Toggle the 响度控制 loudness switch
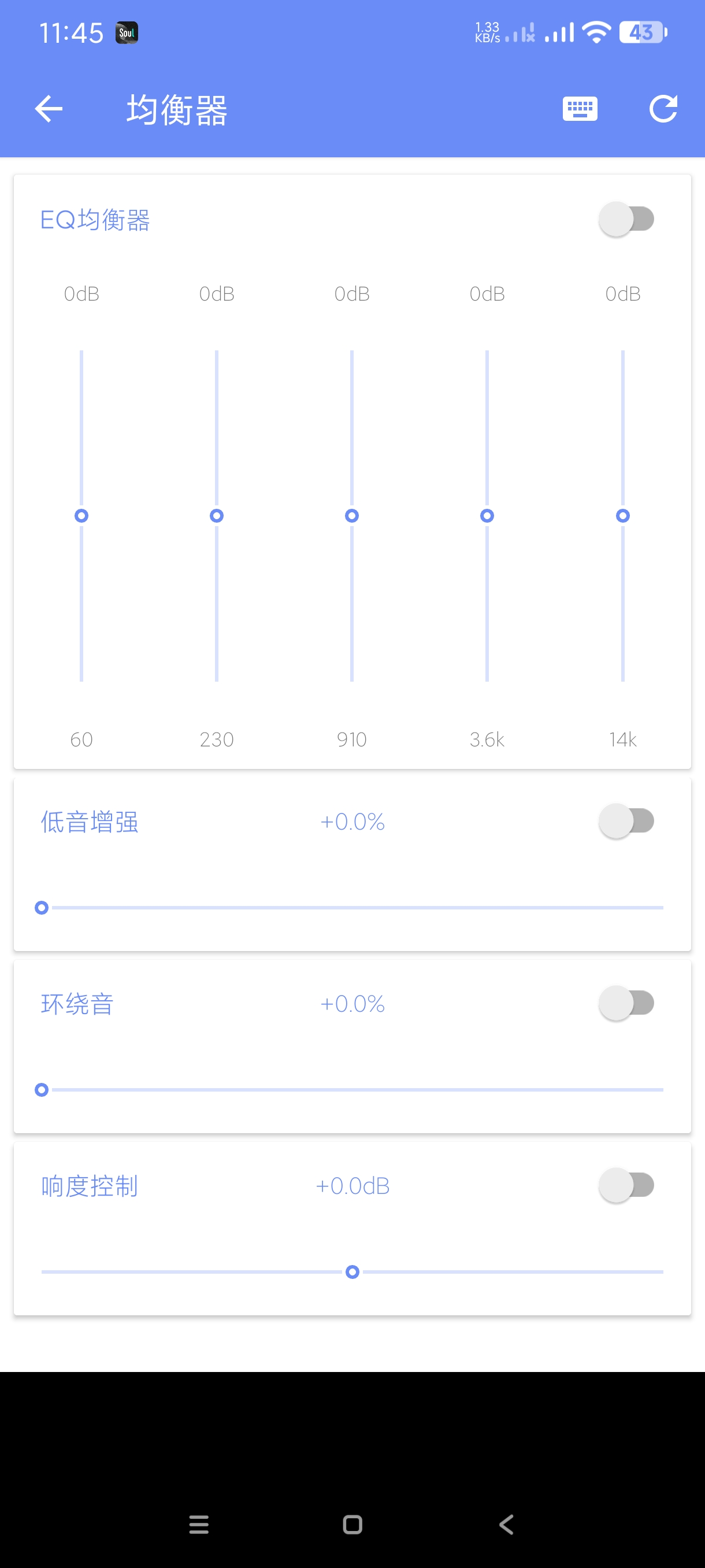Screen dimensions: 705x1568 (x=626, y=1185)
